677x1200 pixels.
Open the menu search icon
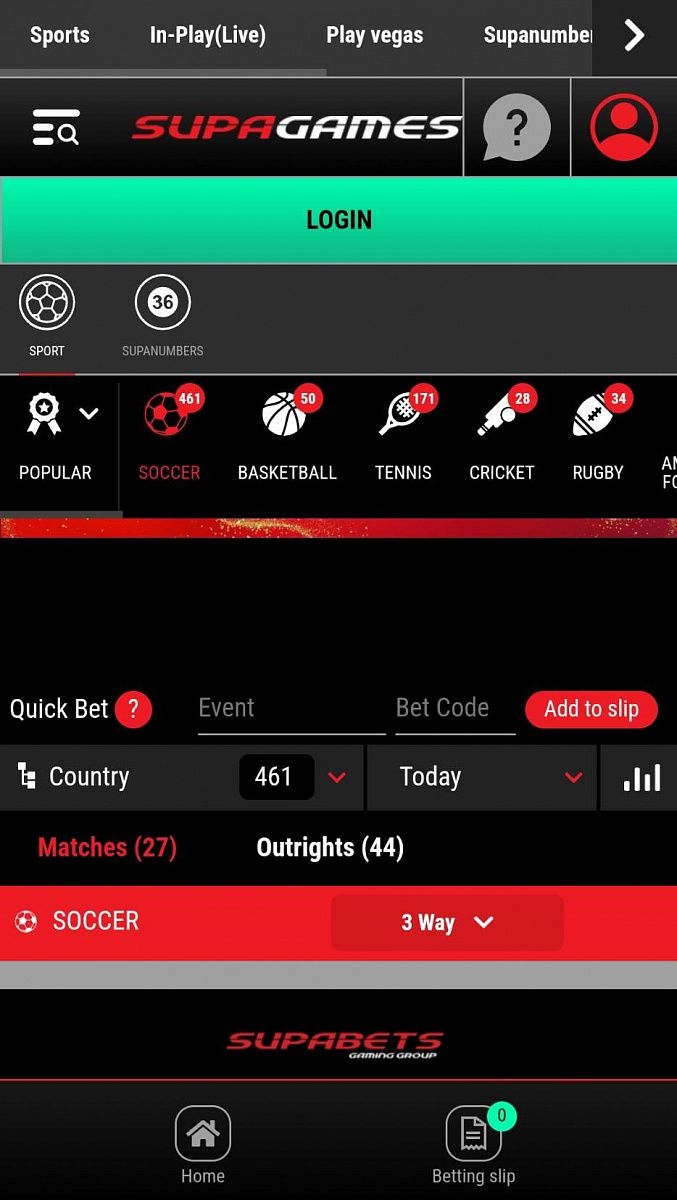point(55,128)
